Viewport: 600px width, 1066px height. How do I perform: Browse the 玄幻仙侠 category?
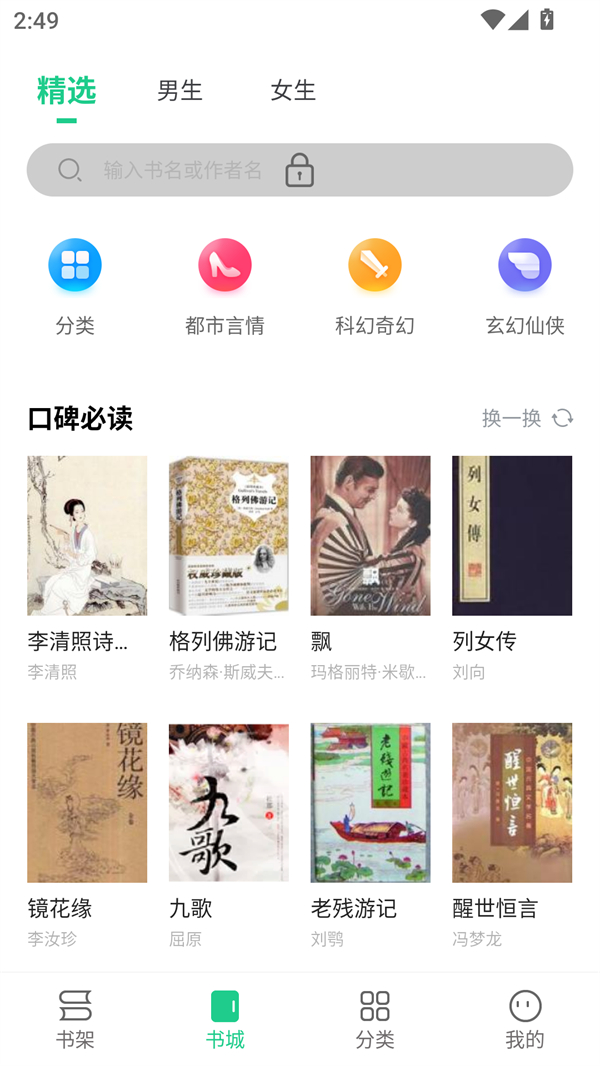525,286
